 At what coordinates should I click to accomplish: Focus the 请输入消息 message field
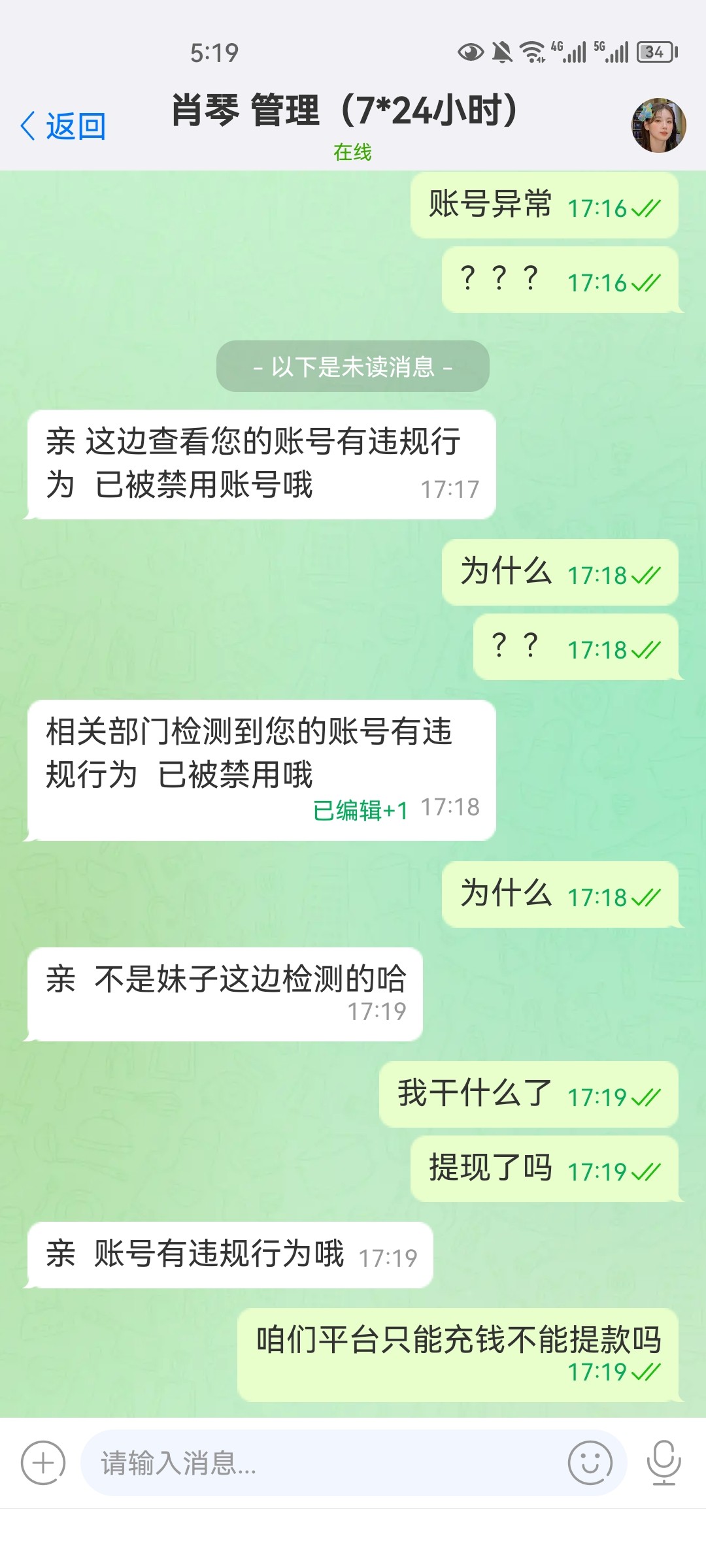pyautogui.click(x=320, y=1463)
